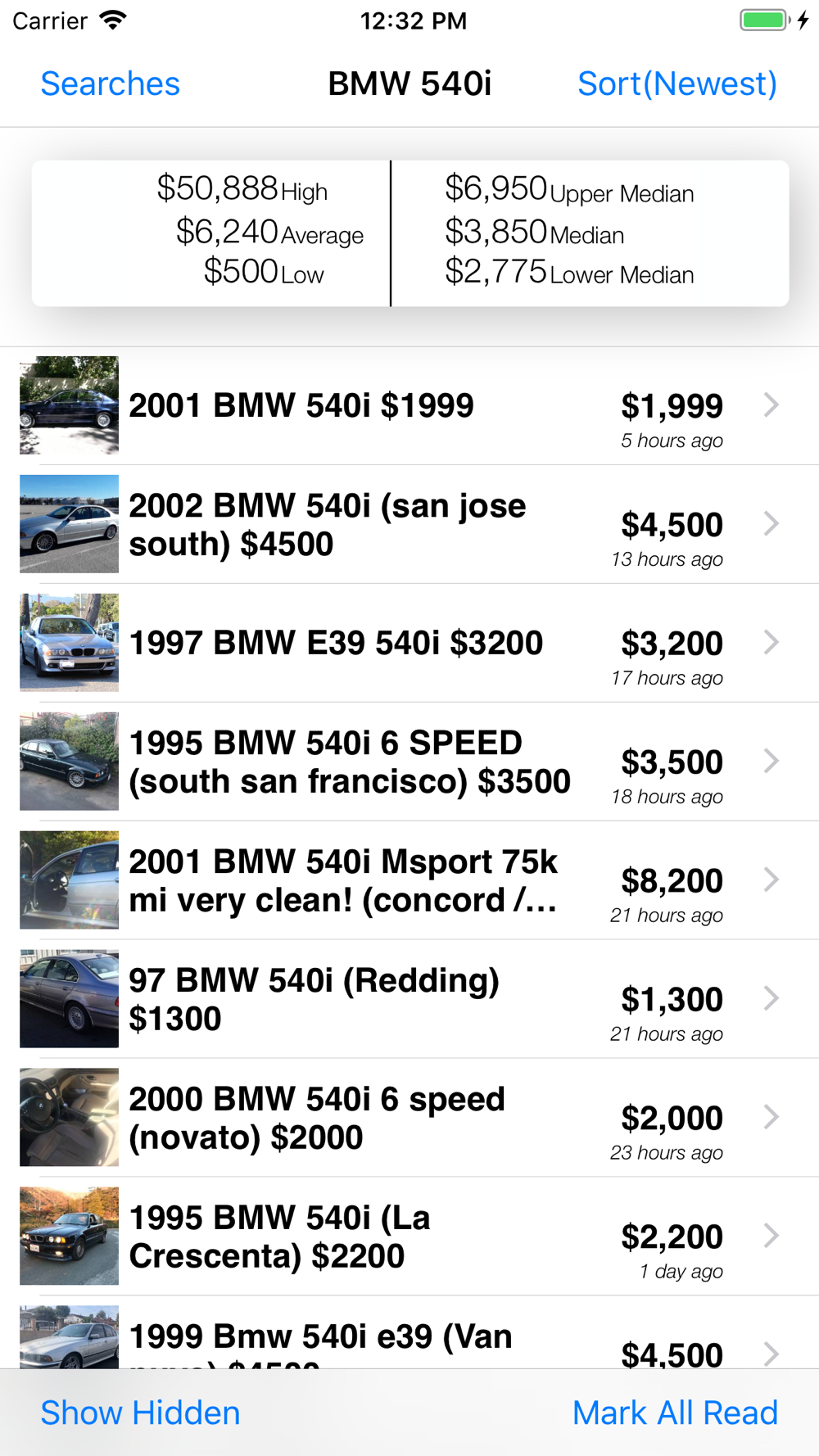This screenshot has height=1456, width=819.
Task: Mark All Read
Action: tap(675, 1413)
